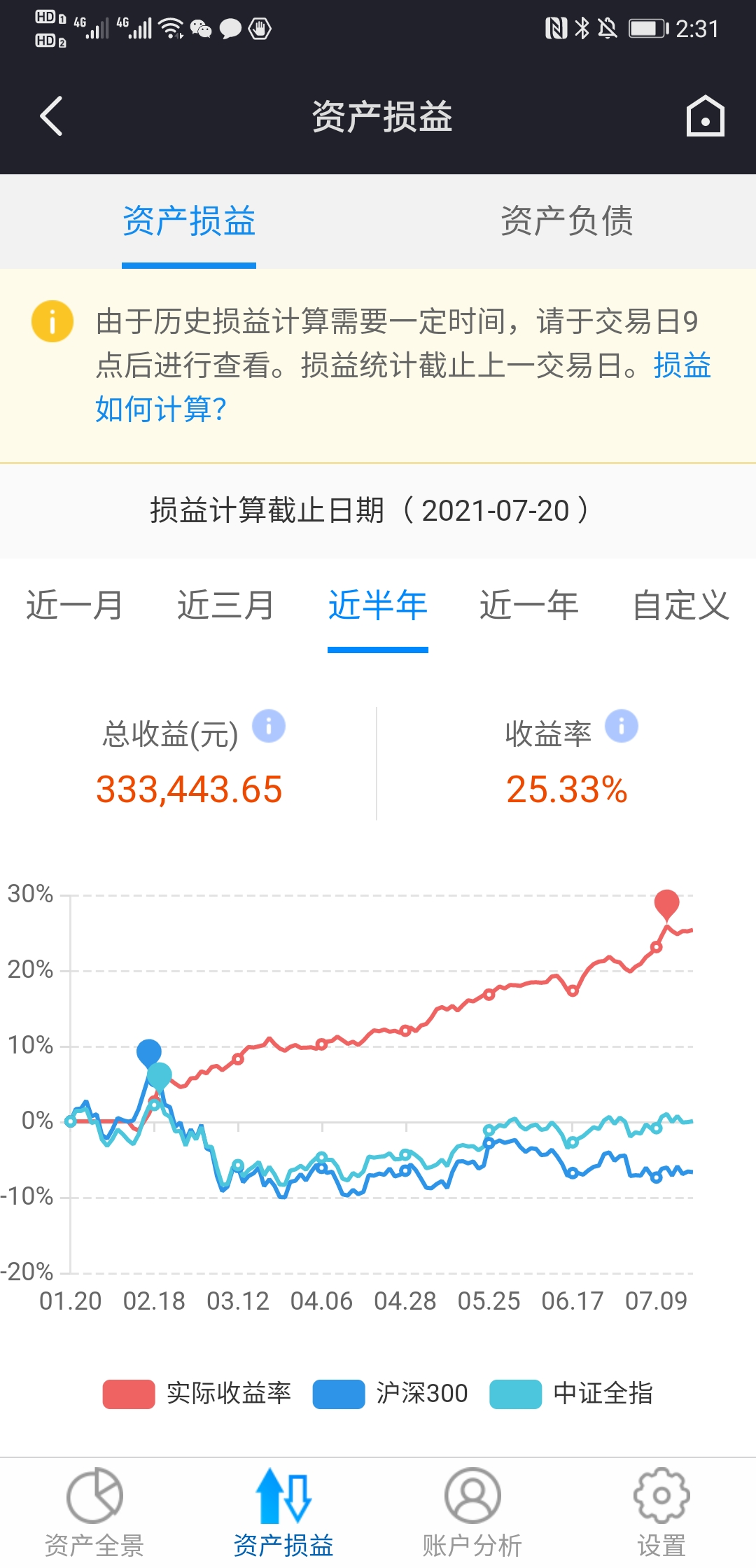Screen dimensions: 756x1568
Task: Tap the info icon beside 收益率
Action: [622, 726]
